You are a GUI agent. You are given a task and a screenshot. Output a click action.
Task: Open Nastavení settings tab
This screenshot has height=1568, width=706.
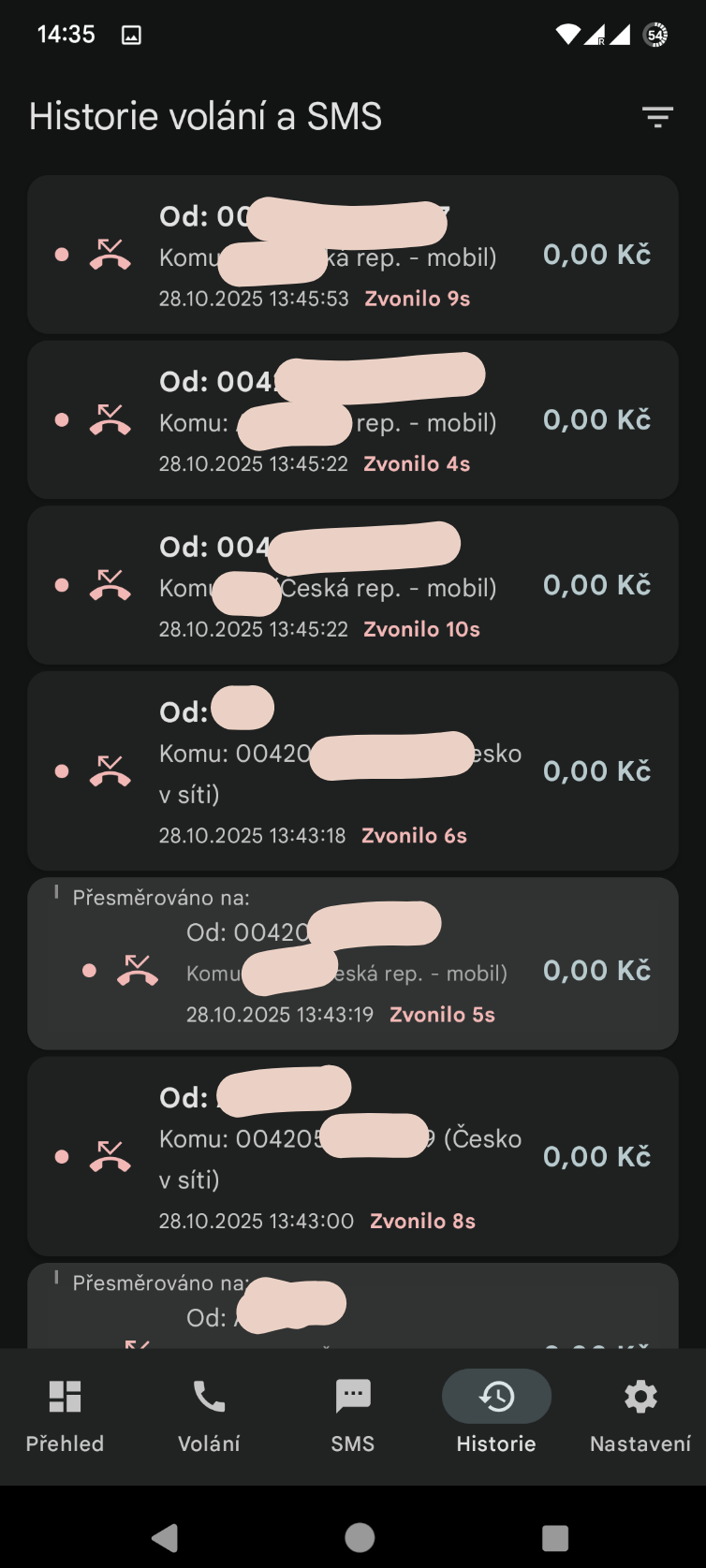tap(640, 1414)
